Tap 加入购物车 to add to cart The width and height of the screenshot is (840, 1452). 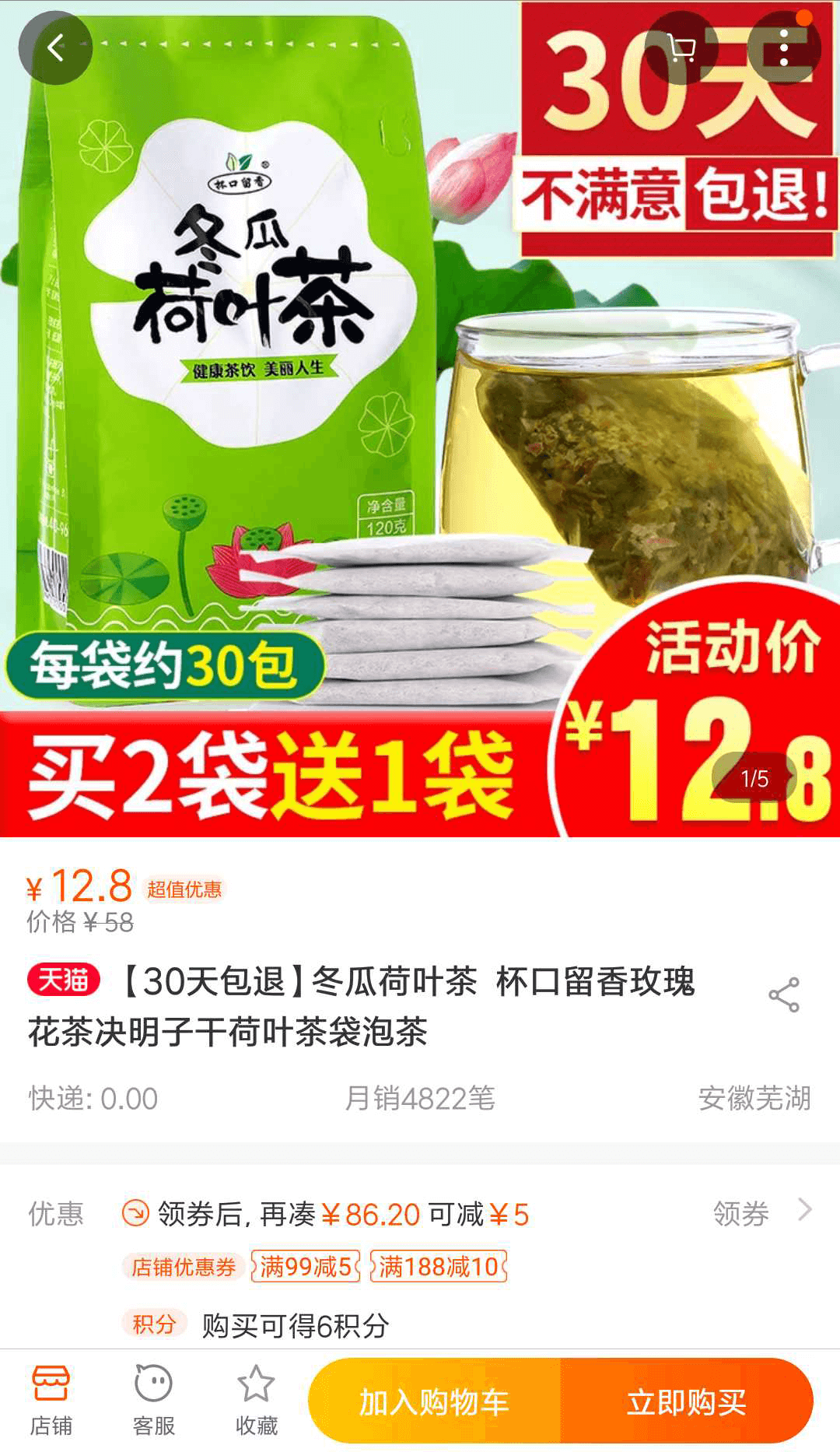click(x=434, y=1402)
